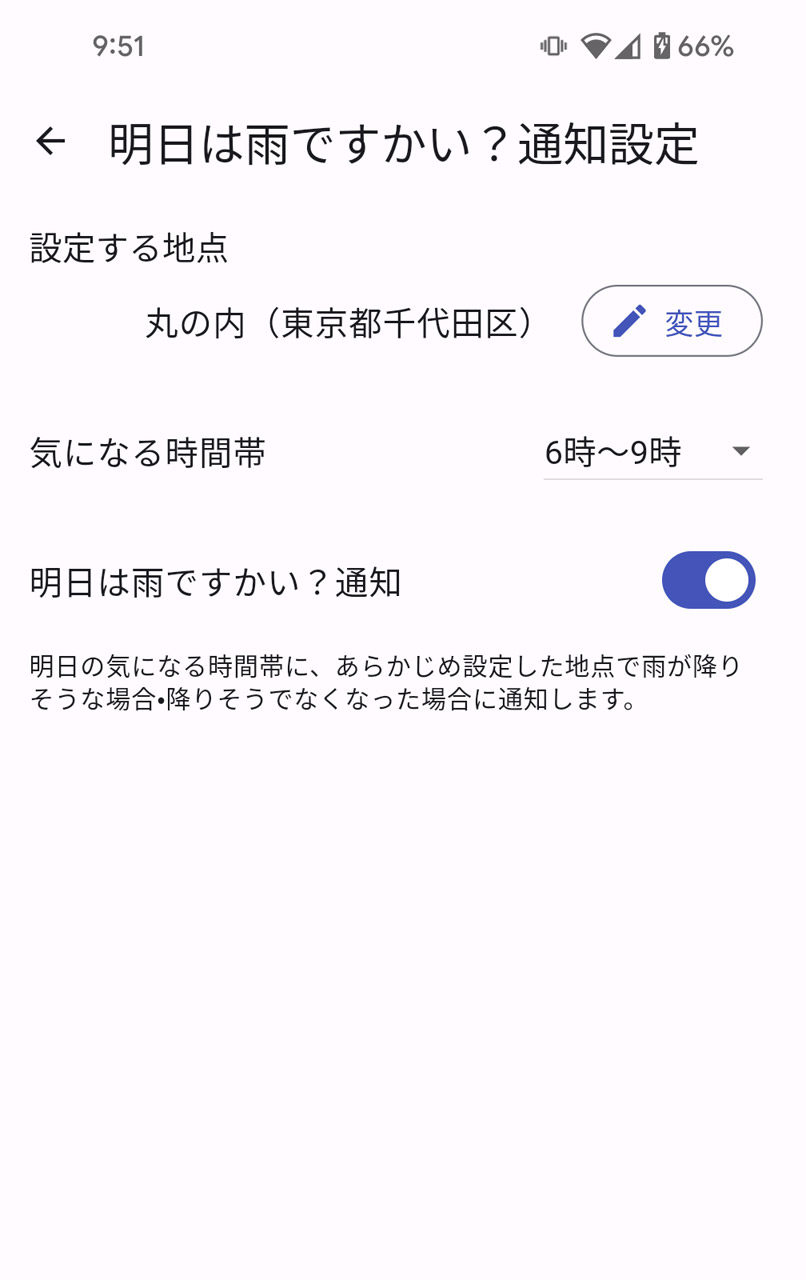Tap the vibrate mode icon in status bar
Screen dimensions: 806x1280
point(552,45)
